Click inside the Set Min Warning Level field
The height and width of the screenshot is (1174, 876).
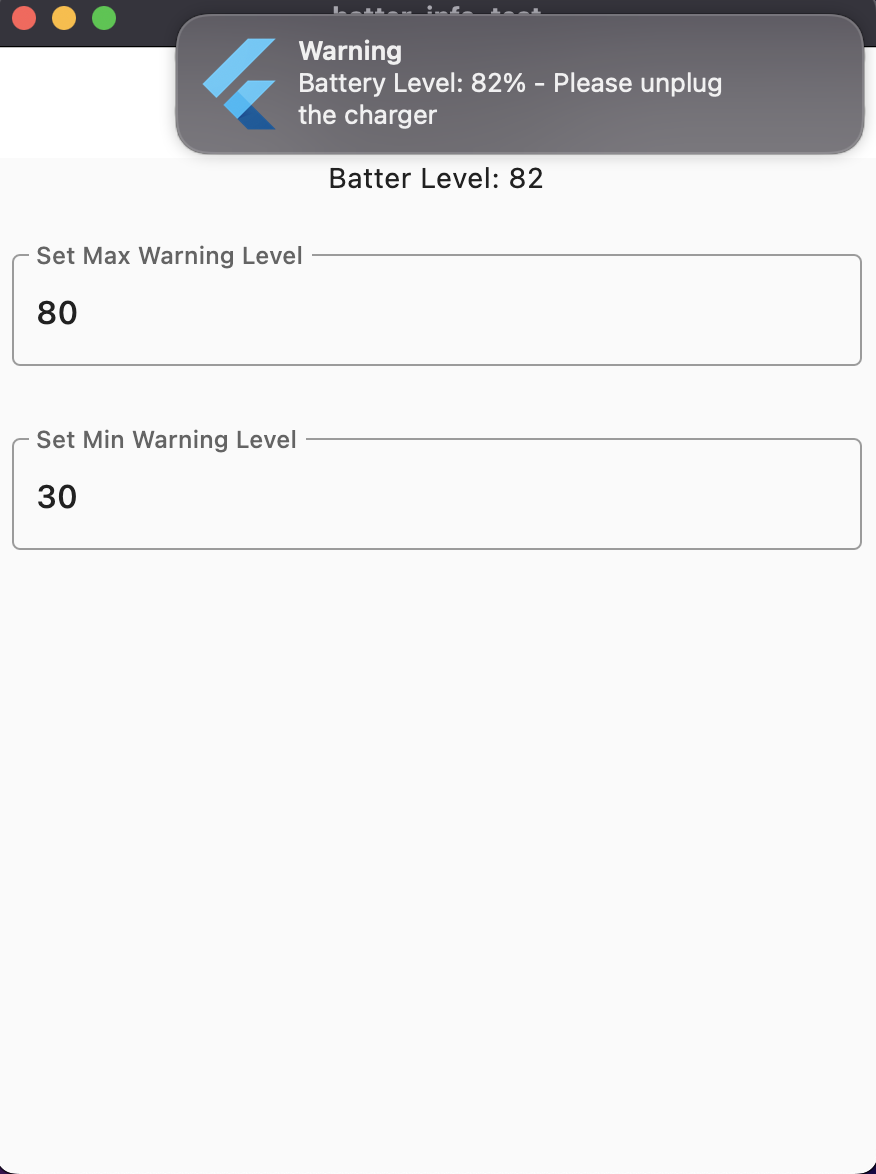pyautogui.click(x=436, y=496)
